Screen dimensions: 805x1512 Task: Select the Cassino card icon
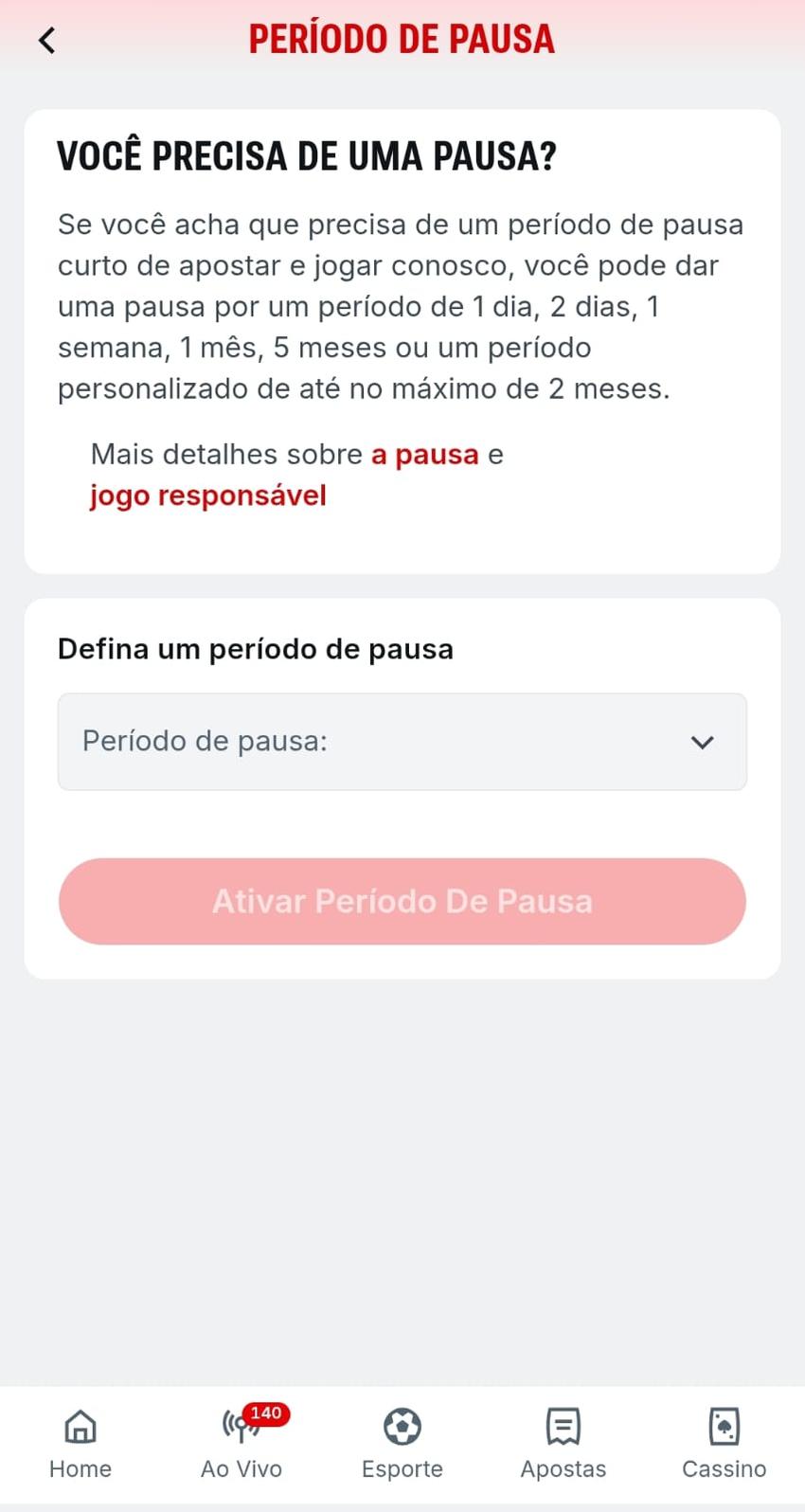pyautogui.click(x=724, y=1427)
